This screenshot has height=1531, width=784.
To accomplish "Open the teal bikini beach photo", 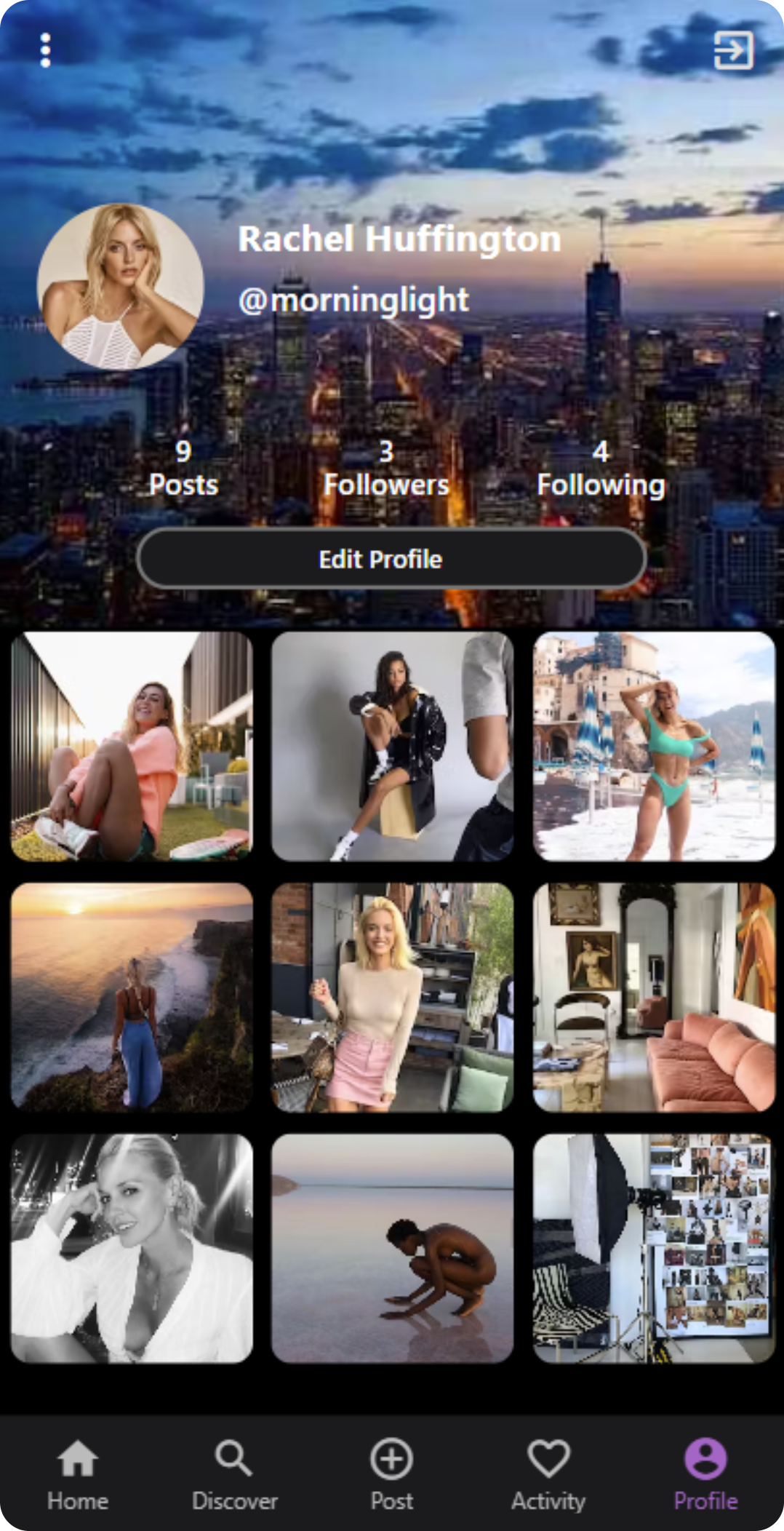I will click(653, 746).
